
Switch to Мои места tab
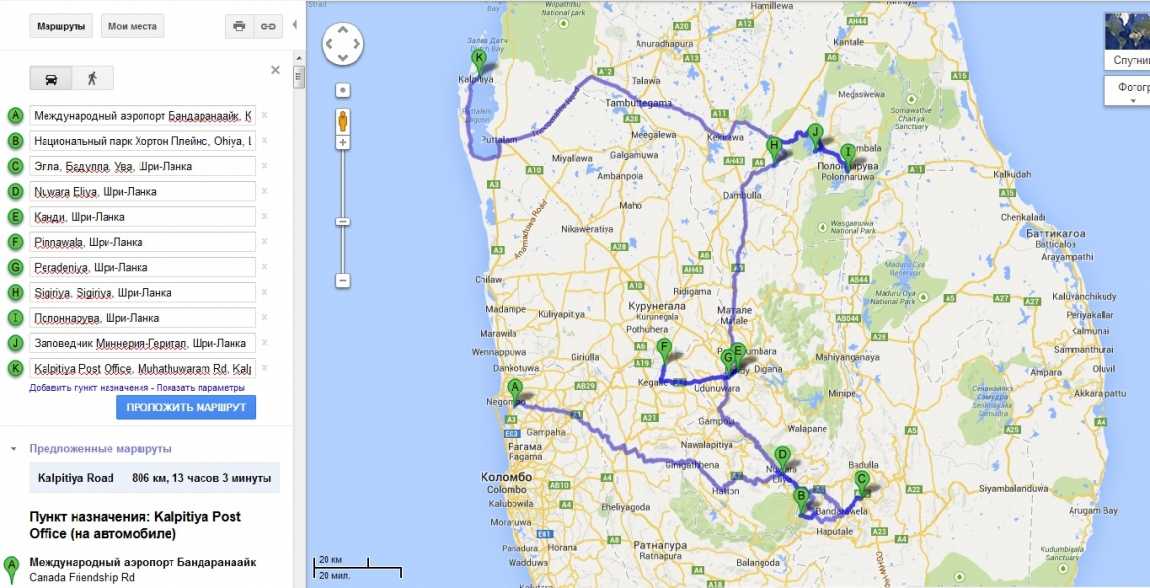point(132,26)
